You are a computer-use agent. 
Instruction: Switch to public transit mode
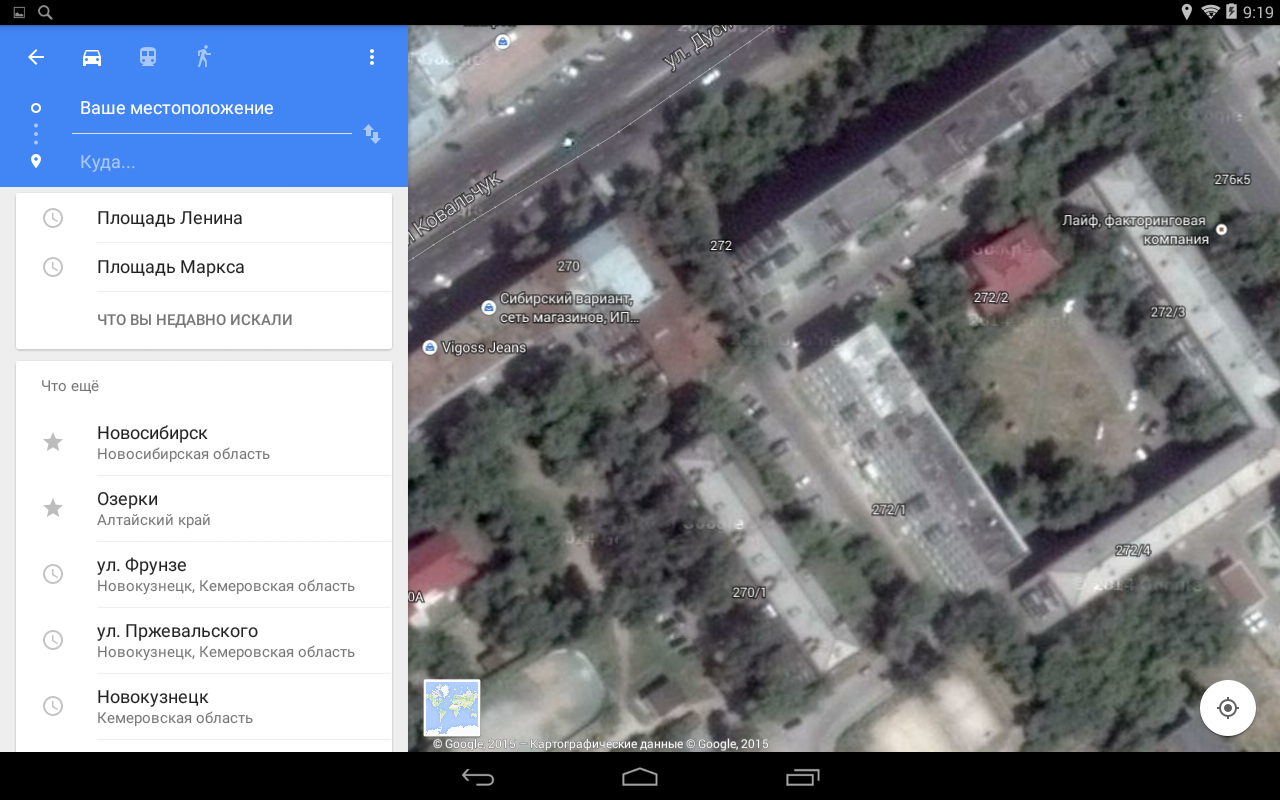click(x=148, y=57)
